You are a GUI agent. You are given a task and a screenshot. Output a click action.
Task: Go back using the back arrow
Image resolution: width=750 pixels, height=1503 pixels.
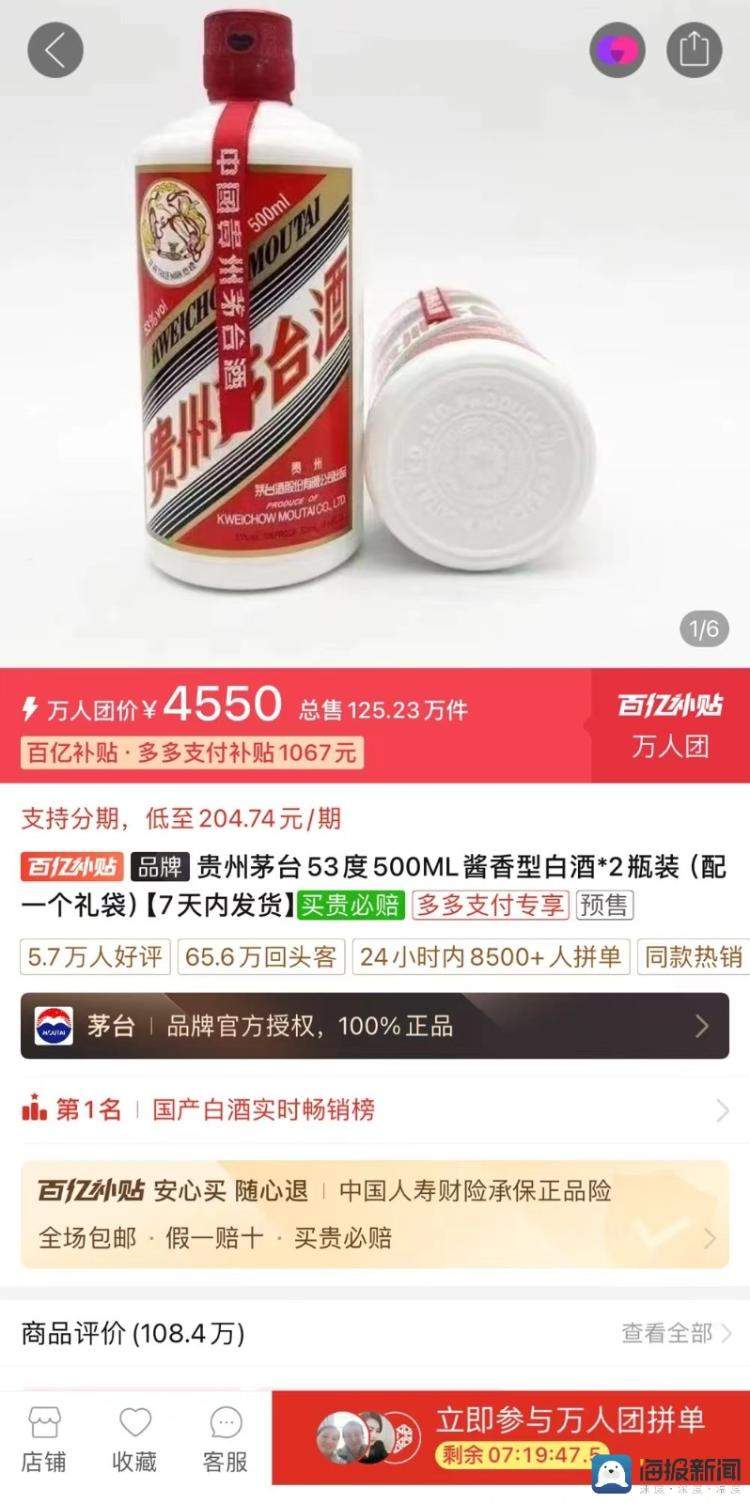tap(55, 49)
